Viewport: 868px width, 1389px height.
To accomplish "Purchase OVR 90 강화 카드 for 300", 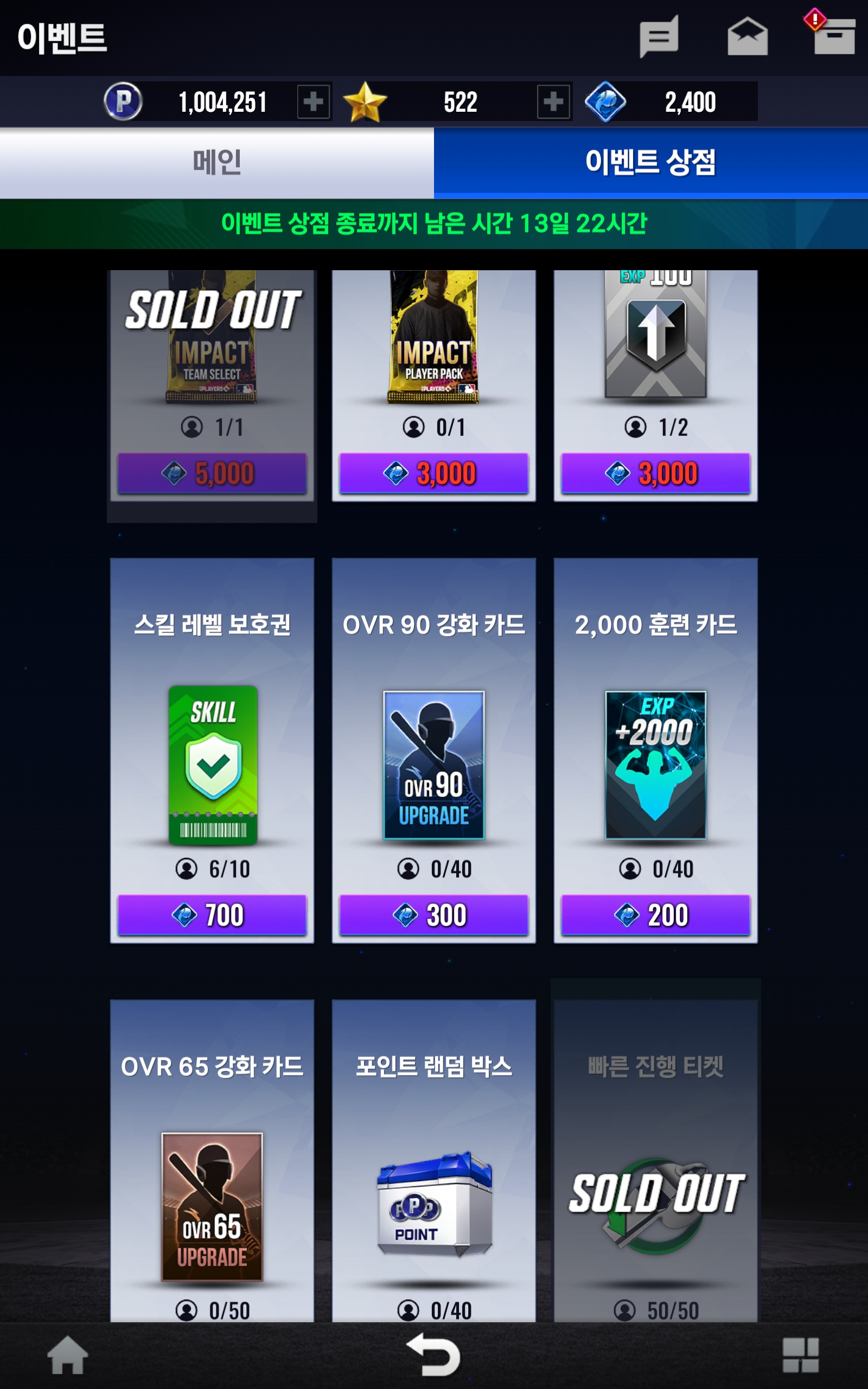I will coord(433,914).
